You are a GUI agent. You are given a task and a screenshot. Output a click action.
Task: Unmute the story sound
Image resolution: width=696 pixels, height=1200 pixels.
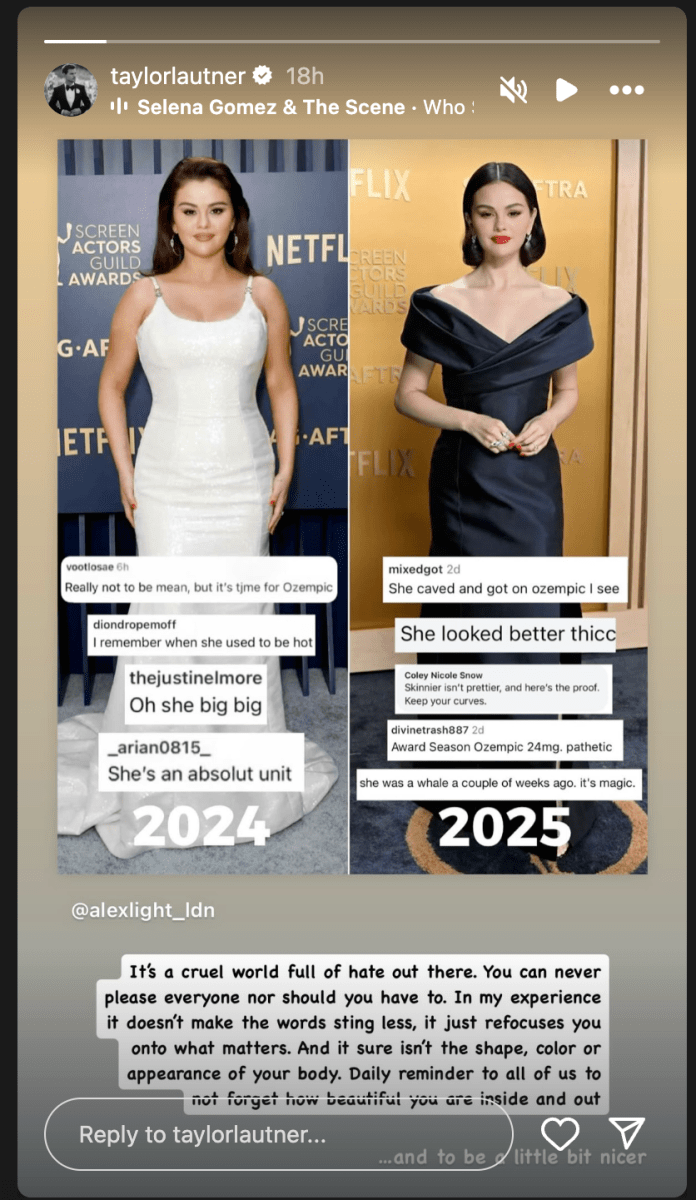pos(513,90)
